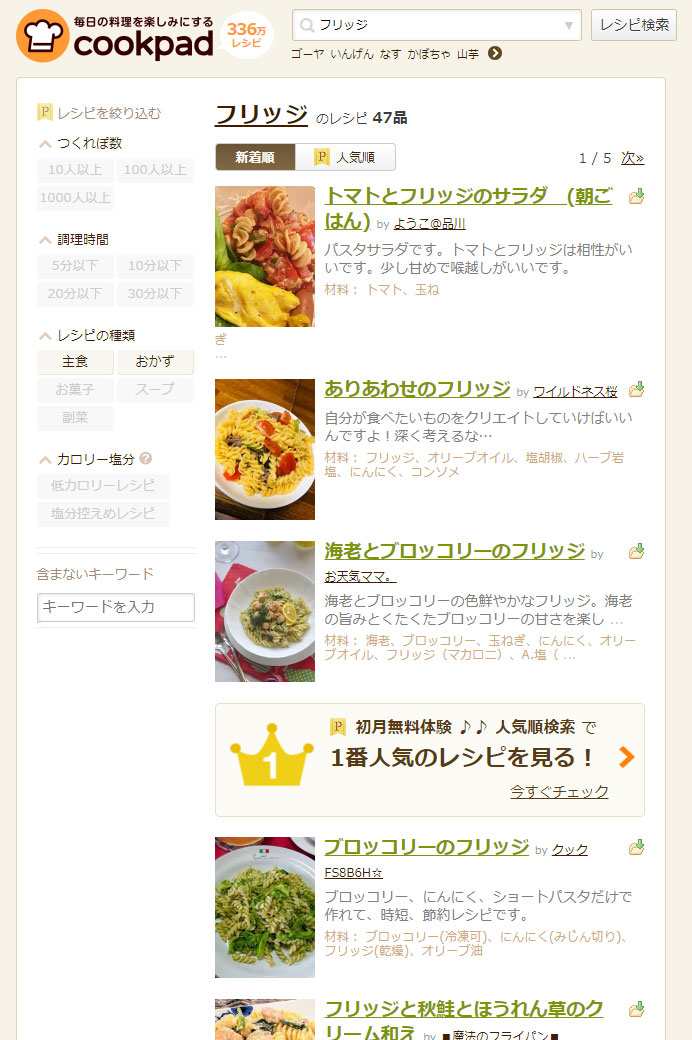Save the ありあわせのフリッジ recipe icon
692x1040 pixels.
pos(636,389)
